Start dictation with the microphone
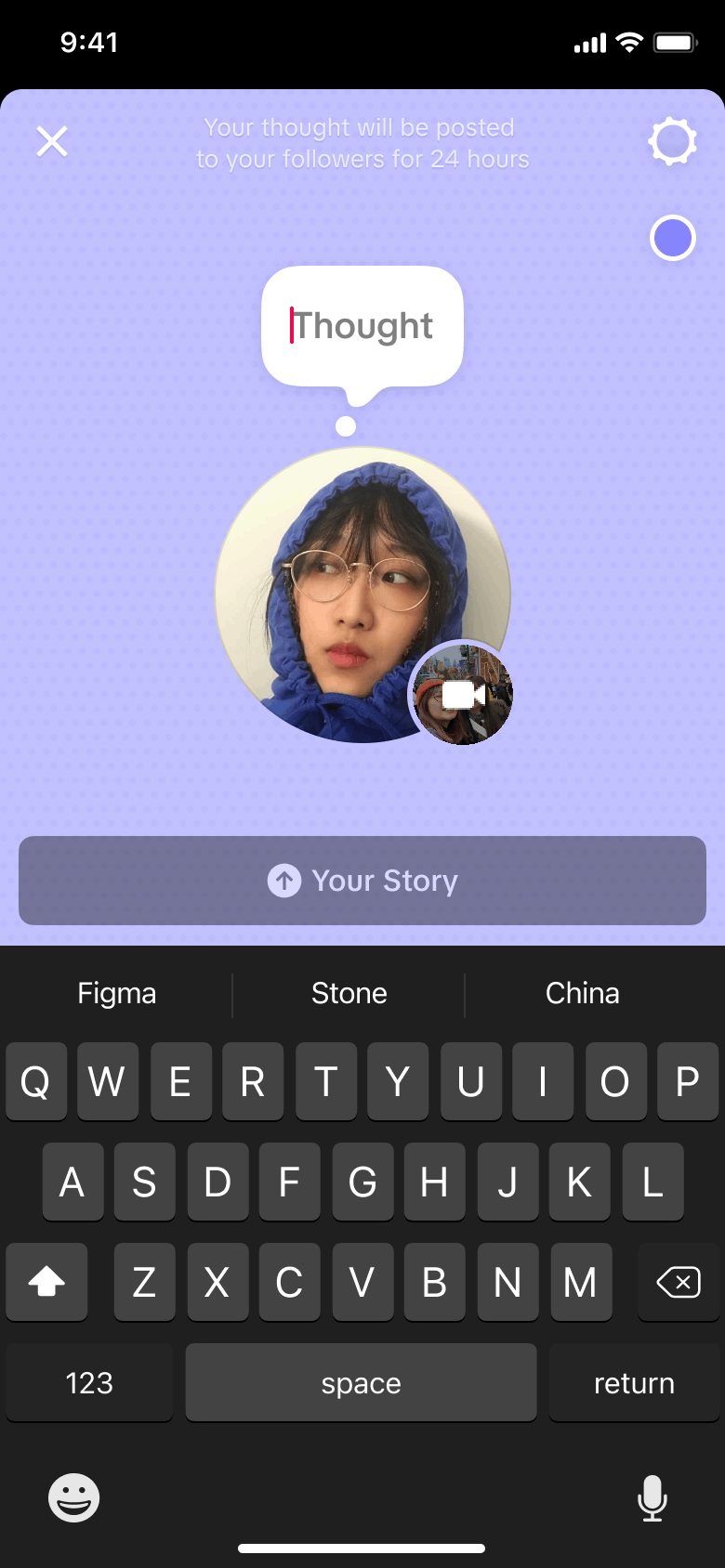Image resolution: width=725 pixels, height=1568 pixels. (652, 1497)
